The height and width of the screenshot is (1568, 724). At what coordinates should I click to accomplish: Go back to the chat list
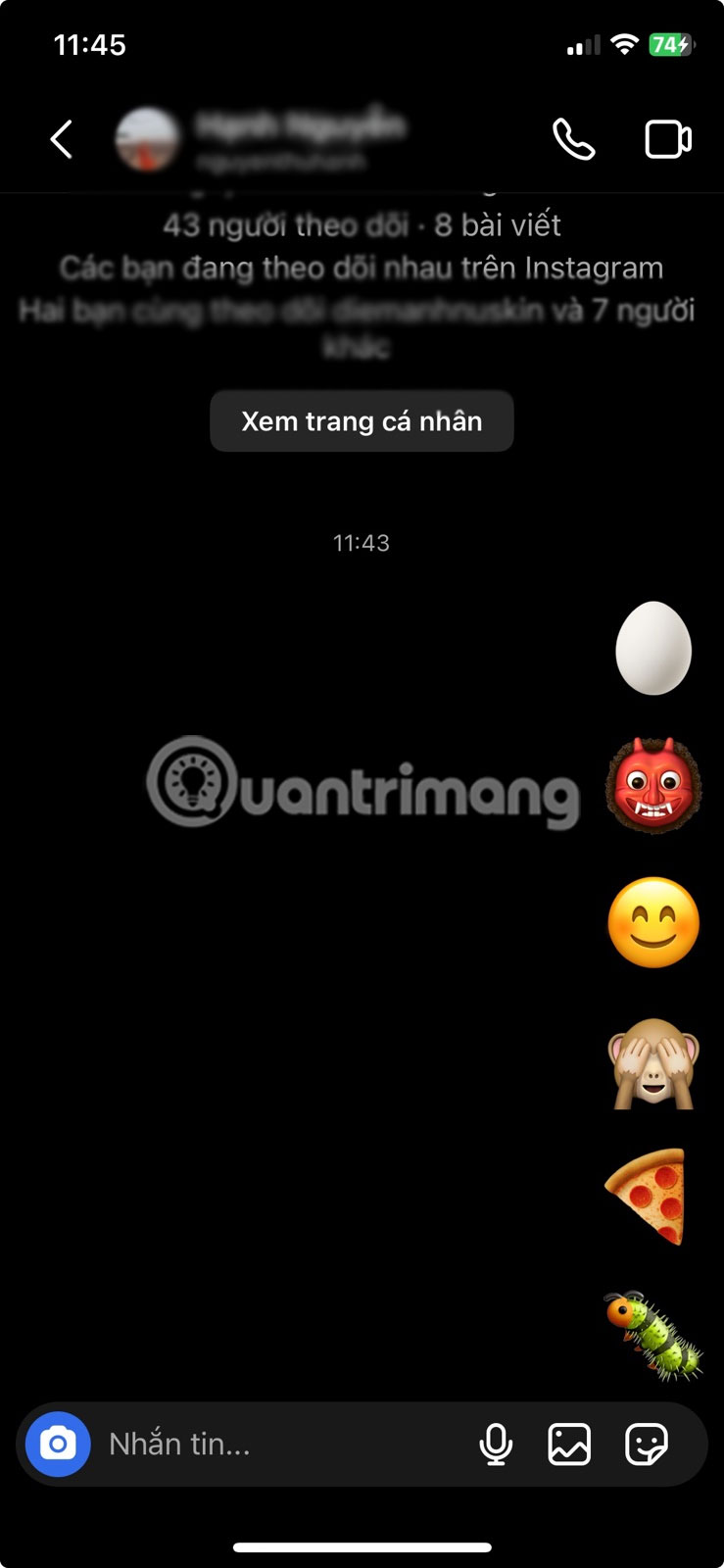pyautogui.click(x=62, y=139)
